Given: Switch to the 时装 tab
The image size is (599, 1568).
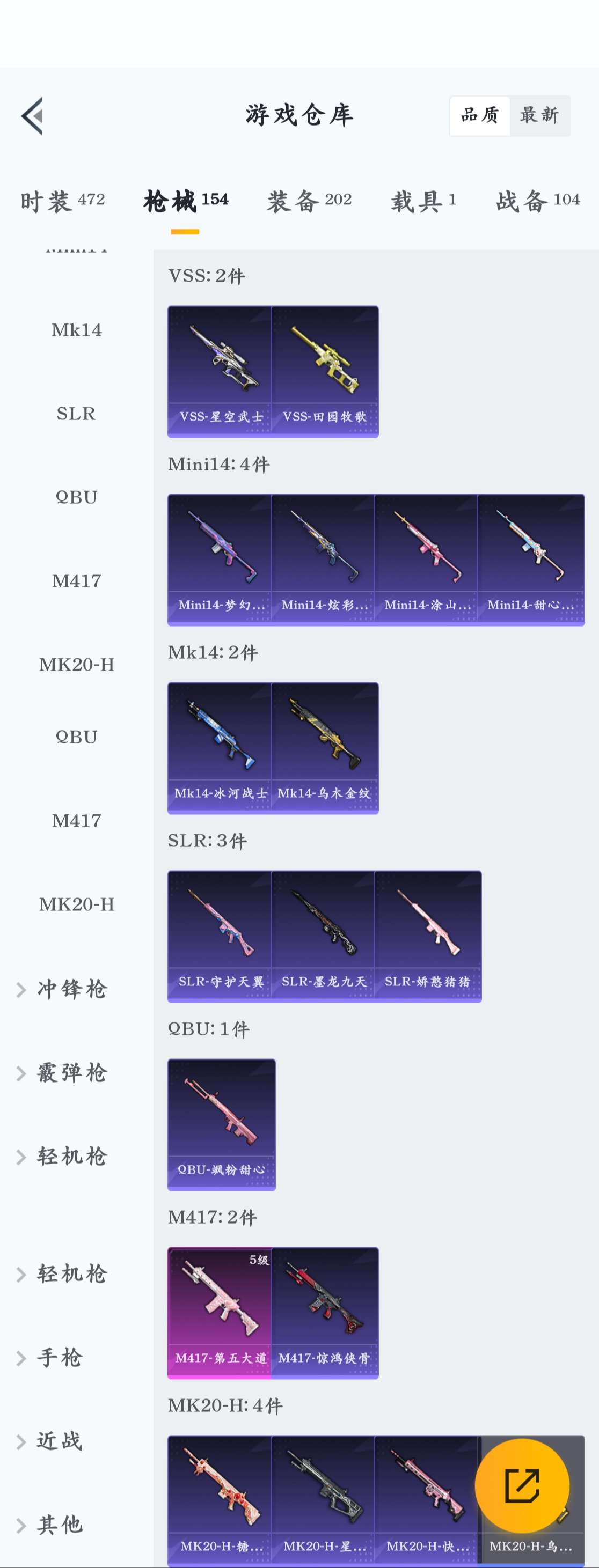Looking at the screenshot, I should click(x=63, y=200).
